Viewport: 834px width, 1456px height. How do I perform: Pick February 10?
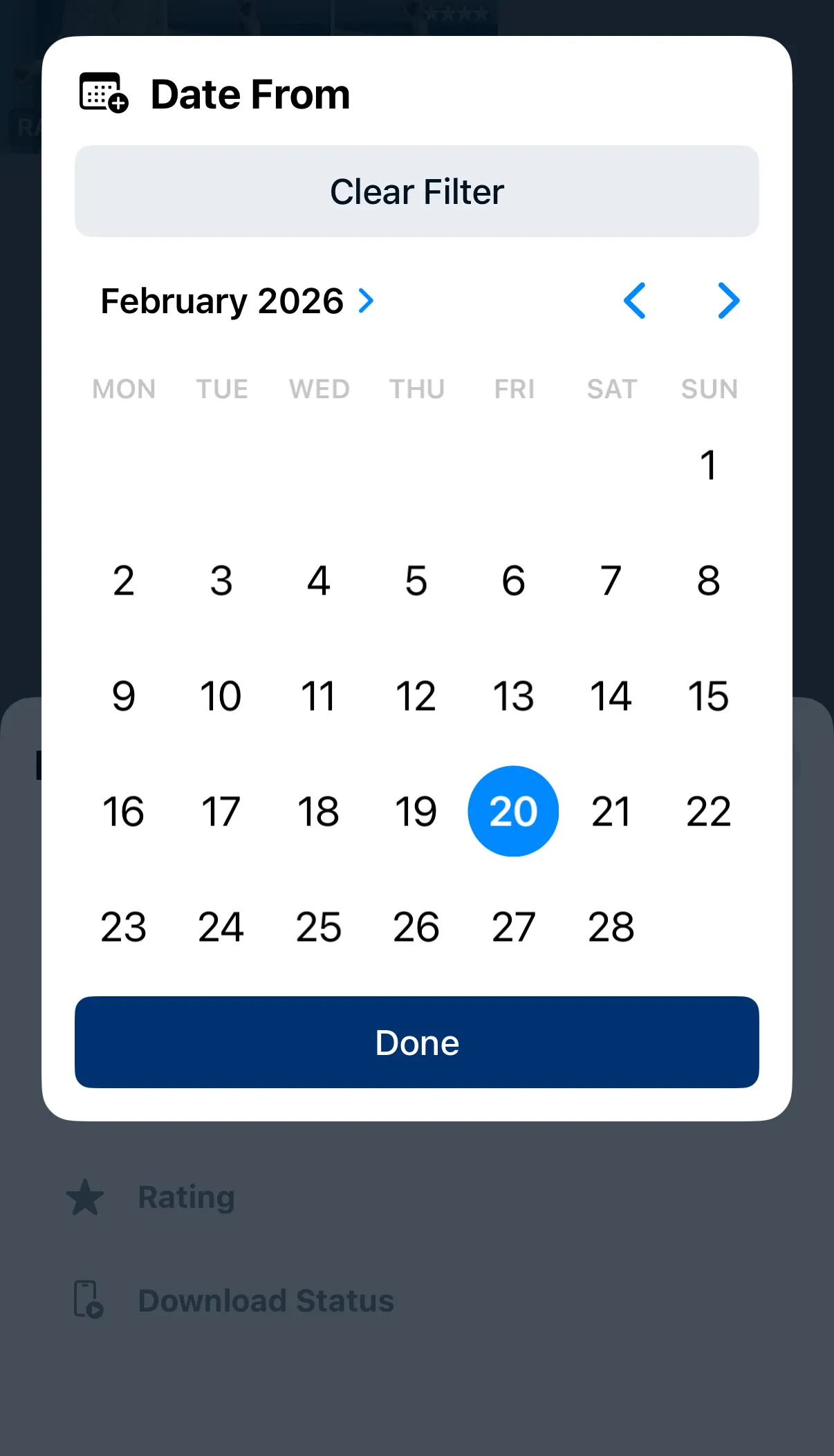tap(221, 696)
